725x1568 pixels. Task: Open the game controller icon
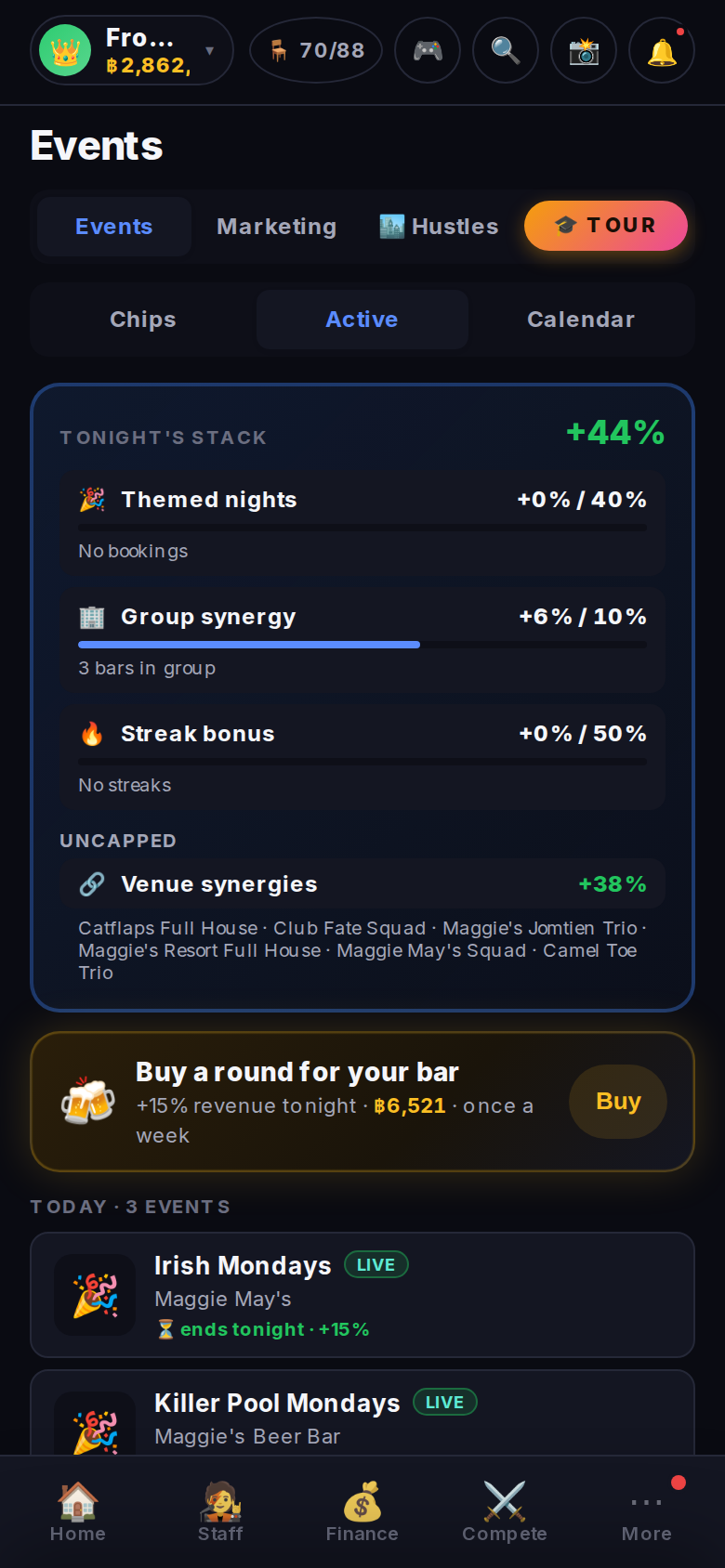(x=428, y=50)
